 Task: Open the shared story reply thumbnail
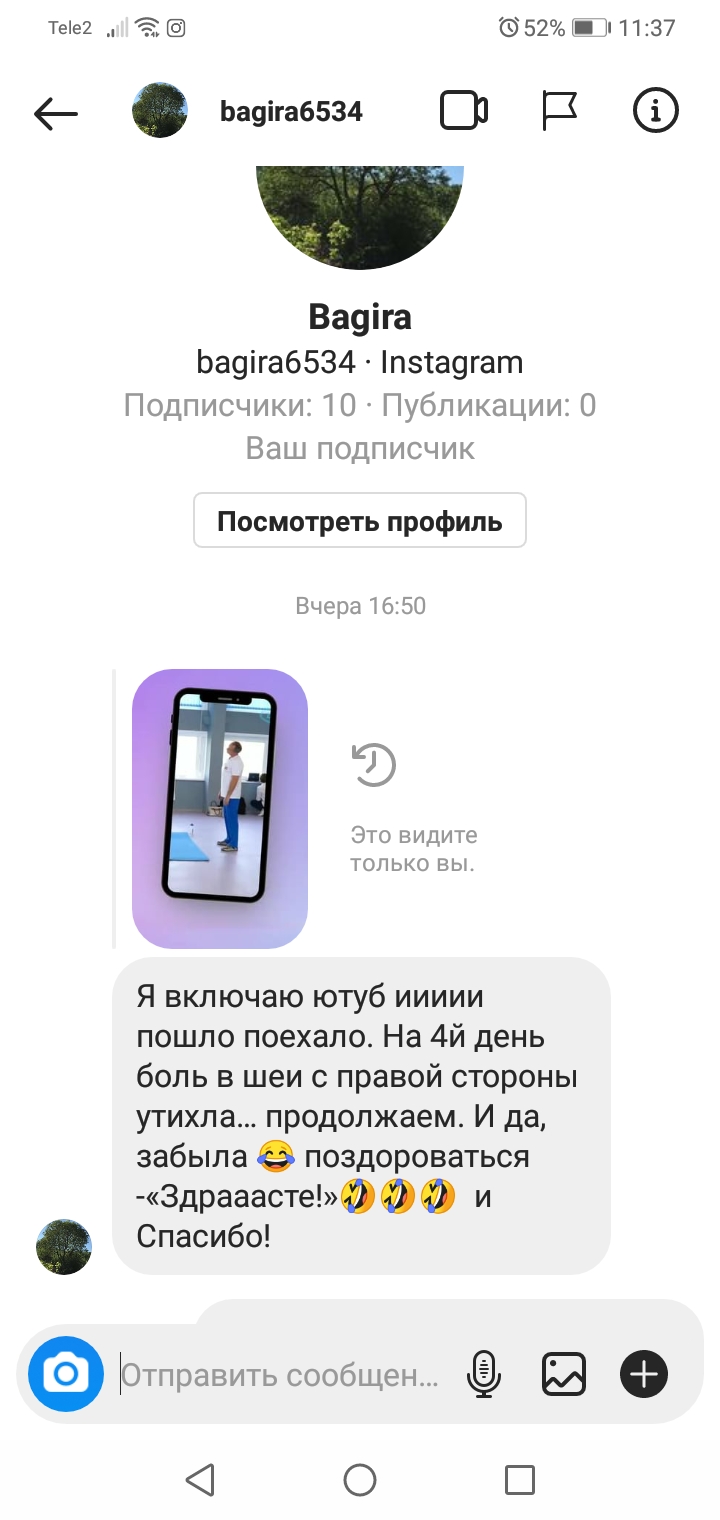point(220,808)
